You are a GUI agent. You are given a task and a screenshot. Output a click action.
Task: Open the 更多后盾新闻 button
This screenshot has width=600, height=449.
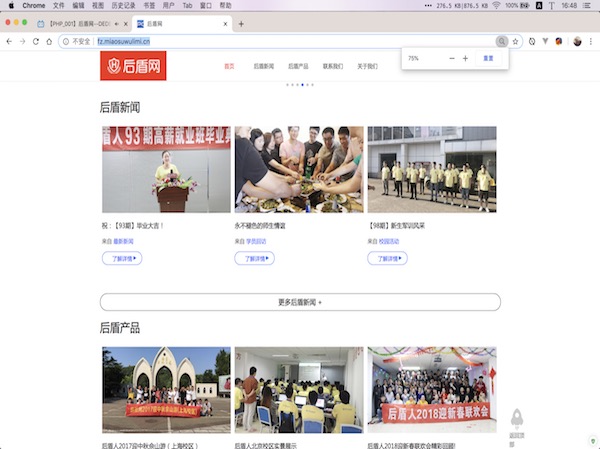click(x=300, y=301)
